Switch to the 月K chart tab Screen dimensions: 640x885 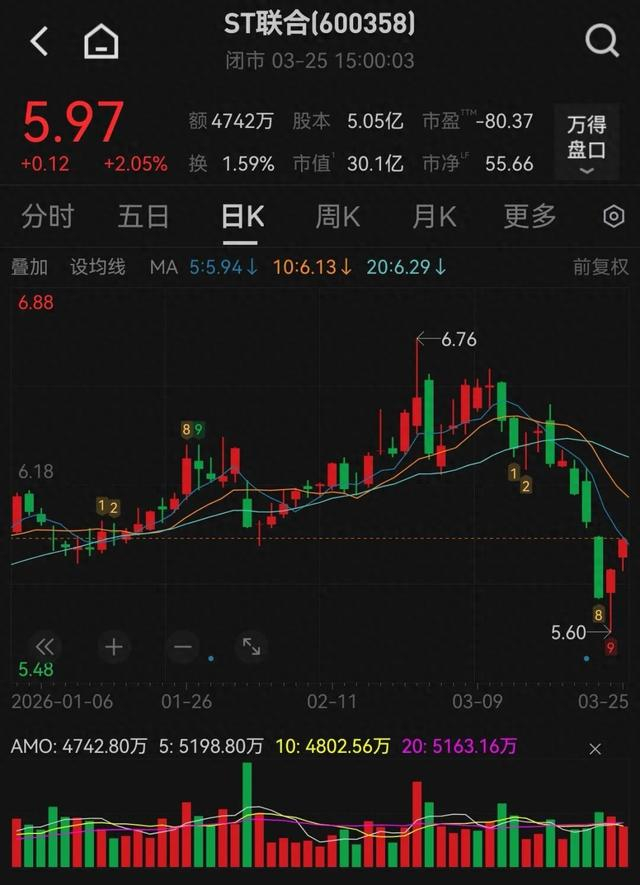pos(434,216)
